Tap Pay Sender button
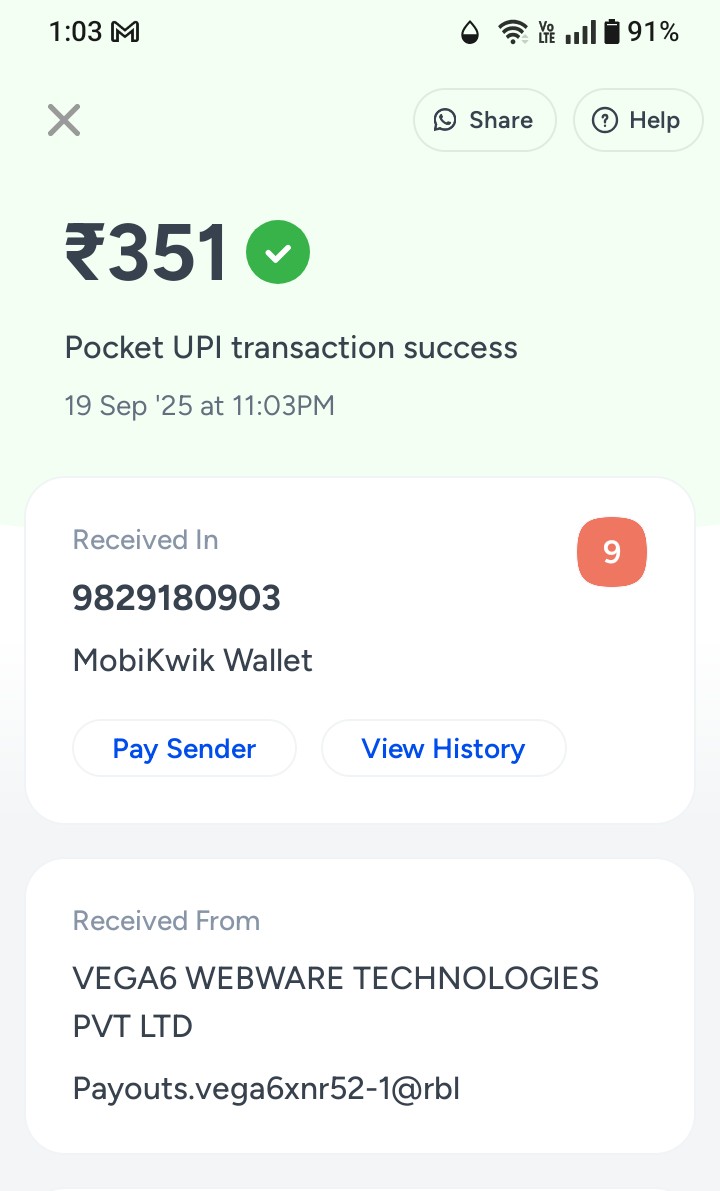The height and width of the screenshot is (1191, 720). [184, 749]
